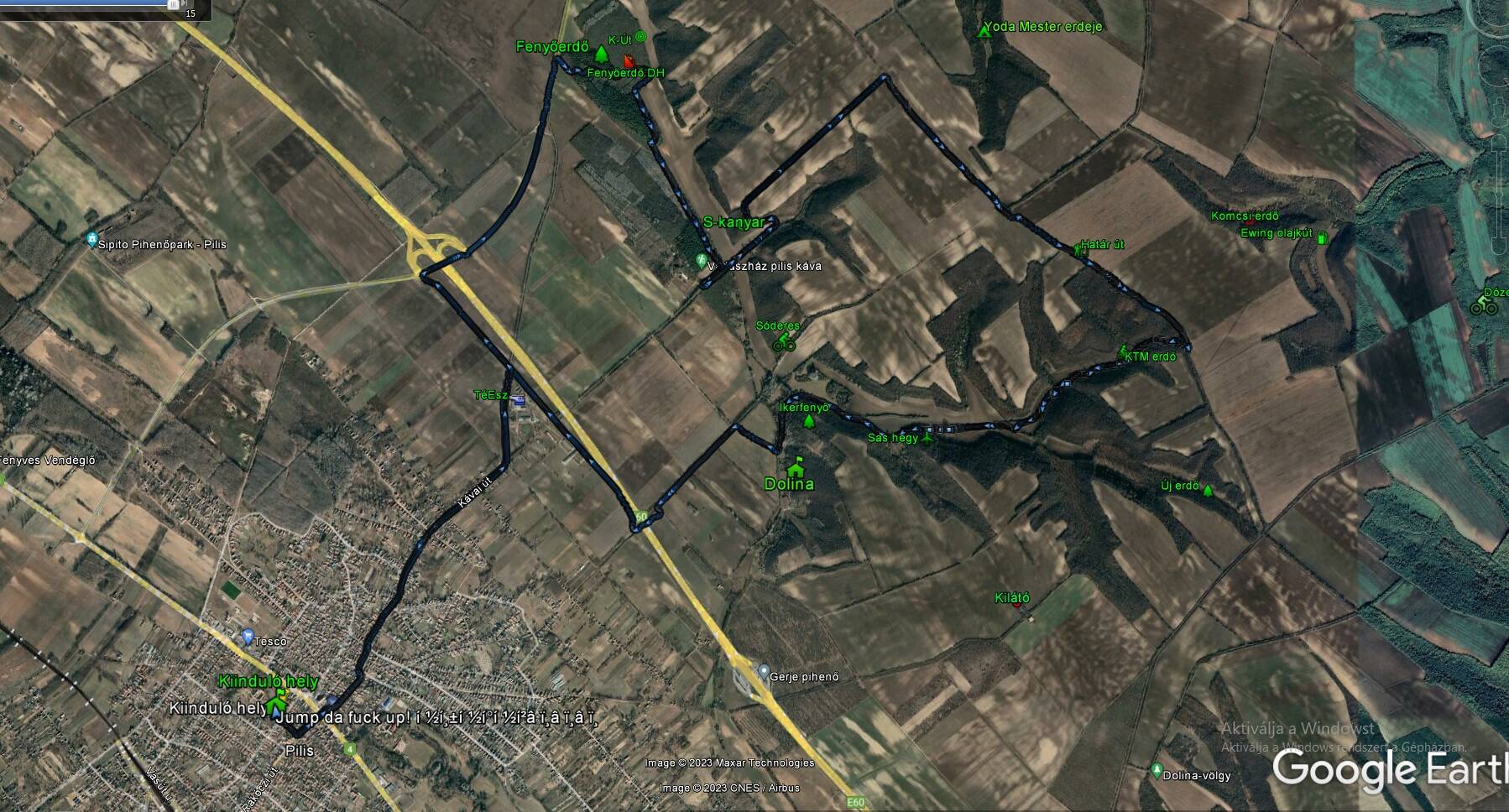1509x812 pixels.
Task: Select the Yoda Mester erdeje placemark
Action: pyautogui.click(x=984, y=31)
